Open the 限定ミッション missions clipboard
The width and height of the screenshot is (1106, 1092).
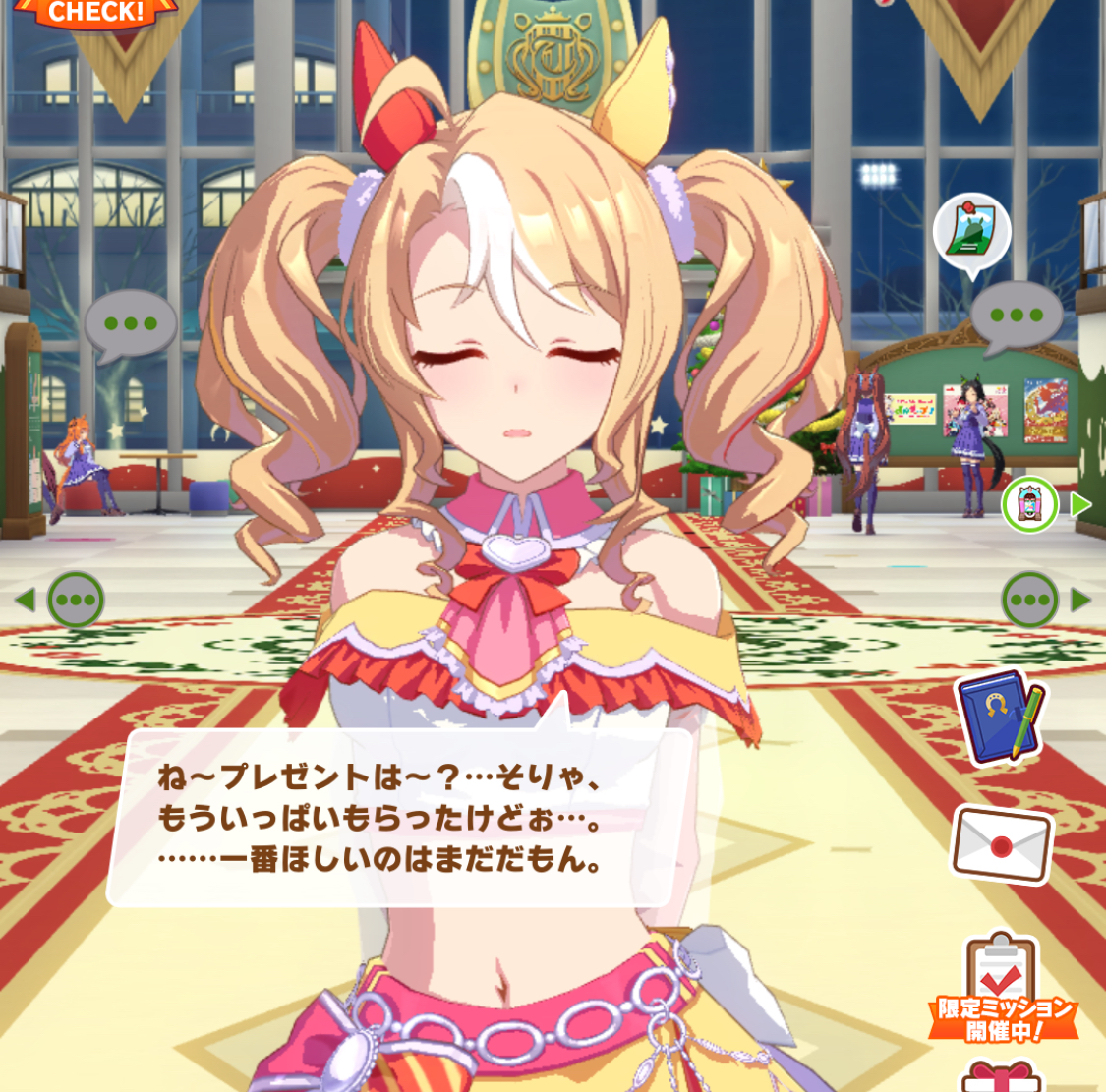1002,988
